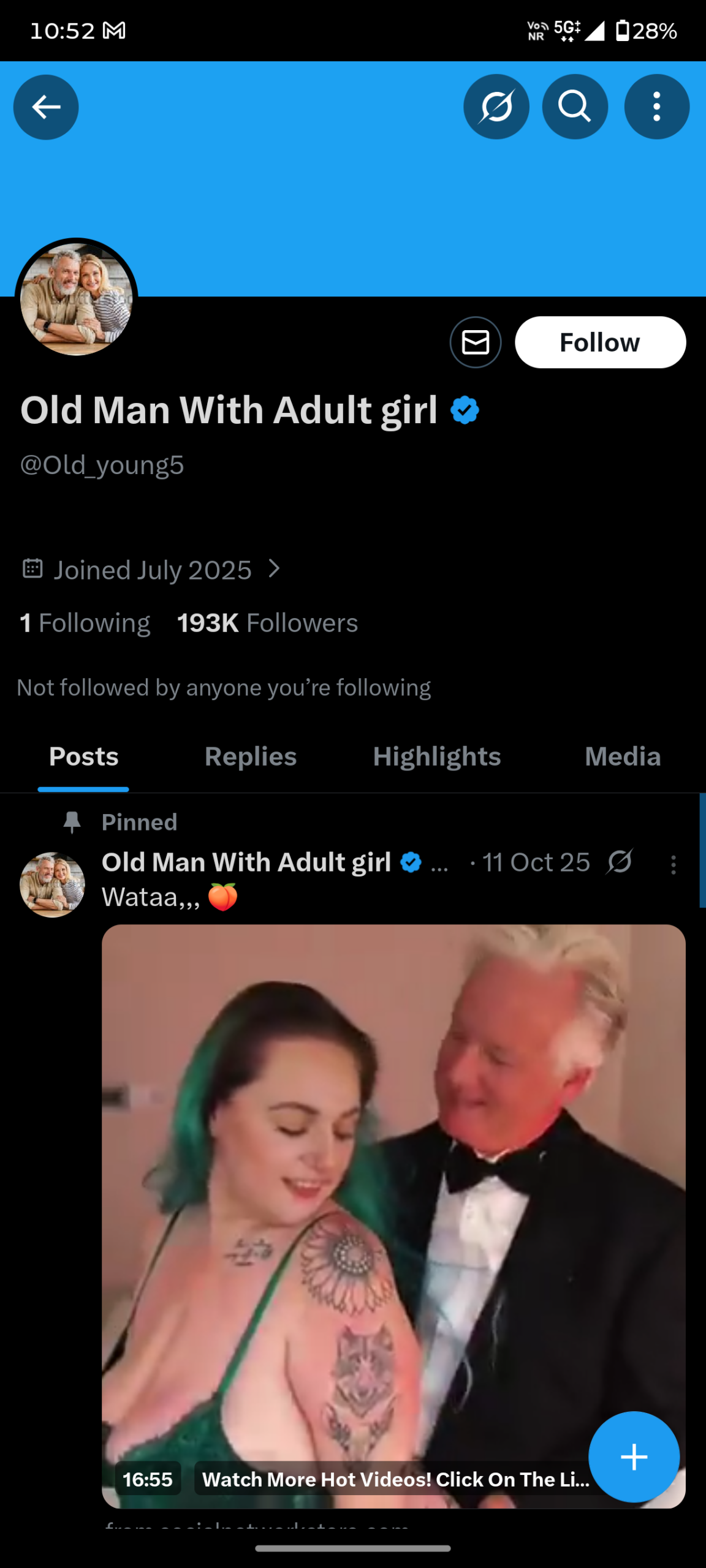Open more options on the pinned post

click(674, 864)
